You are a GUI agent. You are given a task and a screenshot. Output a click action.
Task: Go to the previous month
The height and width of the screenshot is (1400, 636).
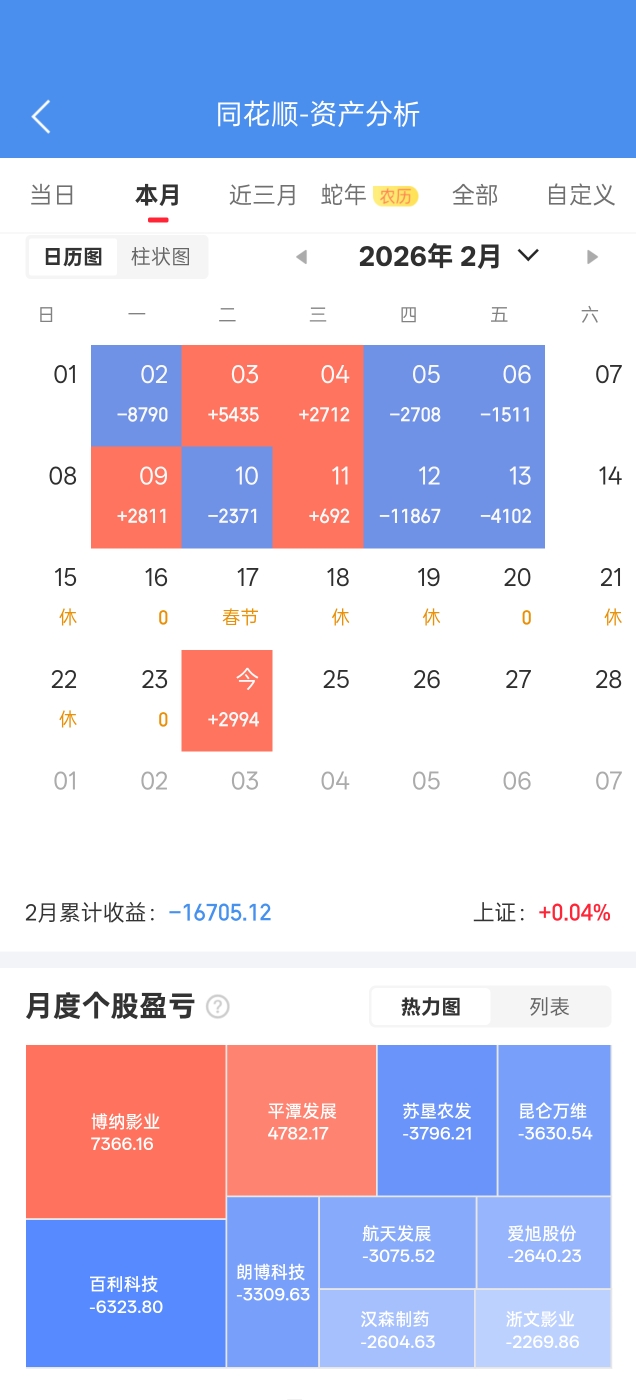point(301,257)
